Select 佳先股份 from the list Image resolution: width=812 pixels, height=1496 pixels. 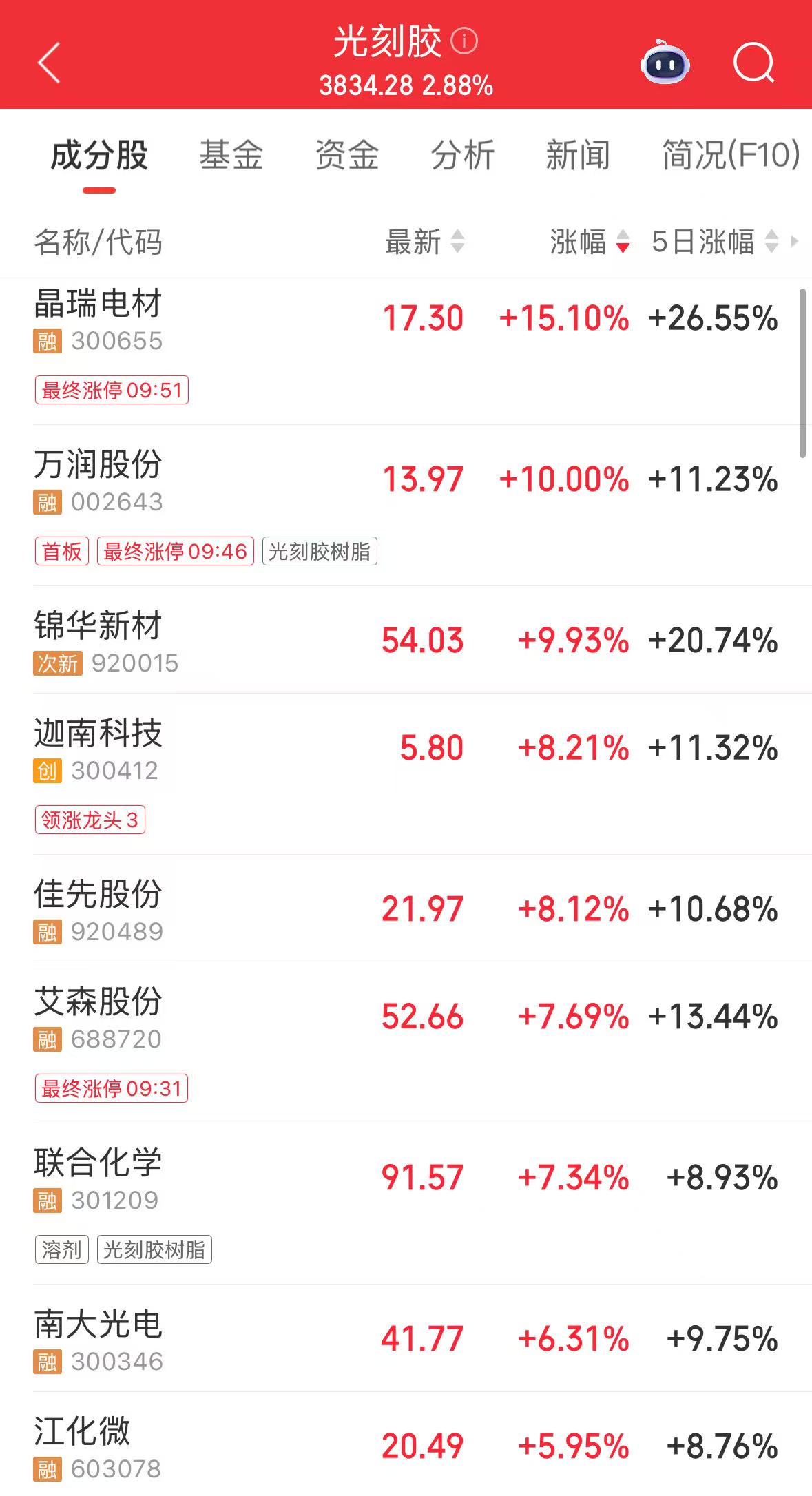pyautogui.click(x=98, y=895)
